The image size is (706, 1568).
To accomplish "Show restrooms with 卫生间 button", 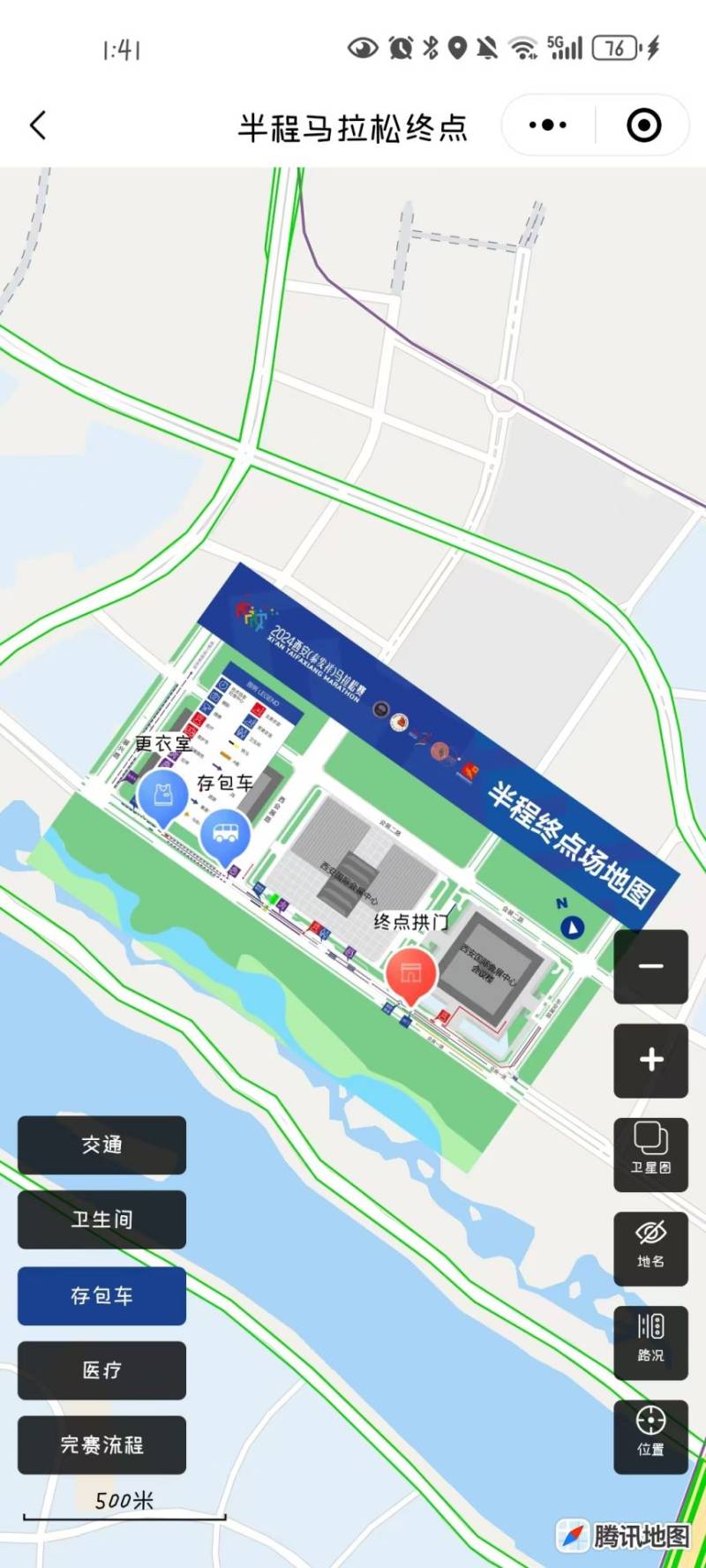I will pyautogui.click(x=101, y=1219).
